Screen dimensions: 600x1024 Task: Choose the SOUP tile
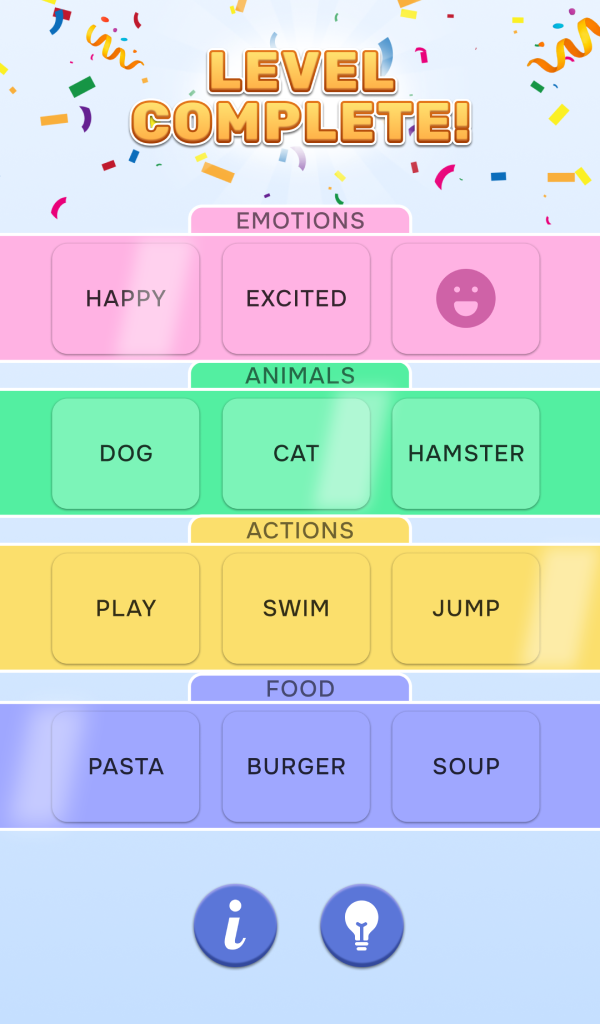point(466,766)
